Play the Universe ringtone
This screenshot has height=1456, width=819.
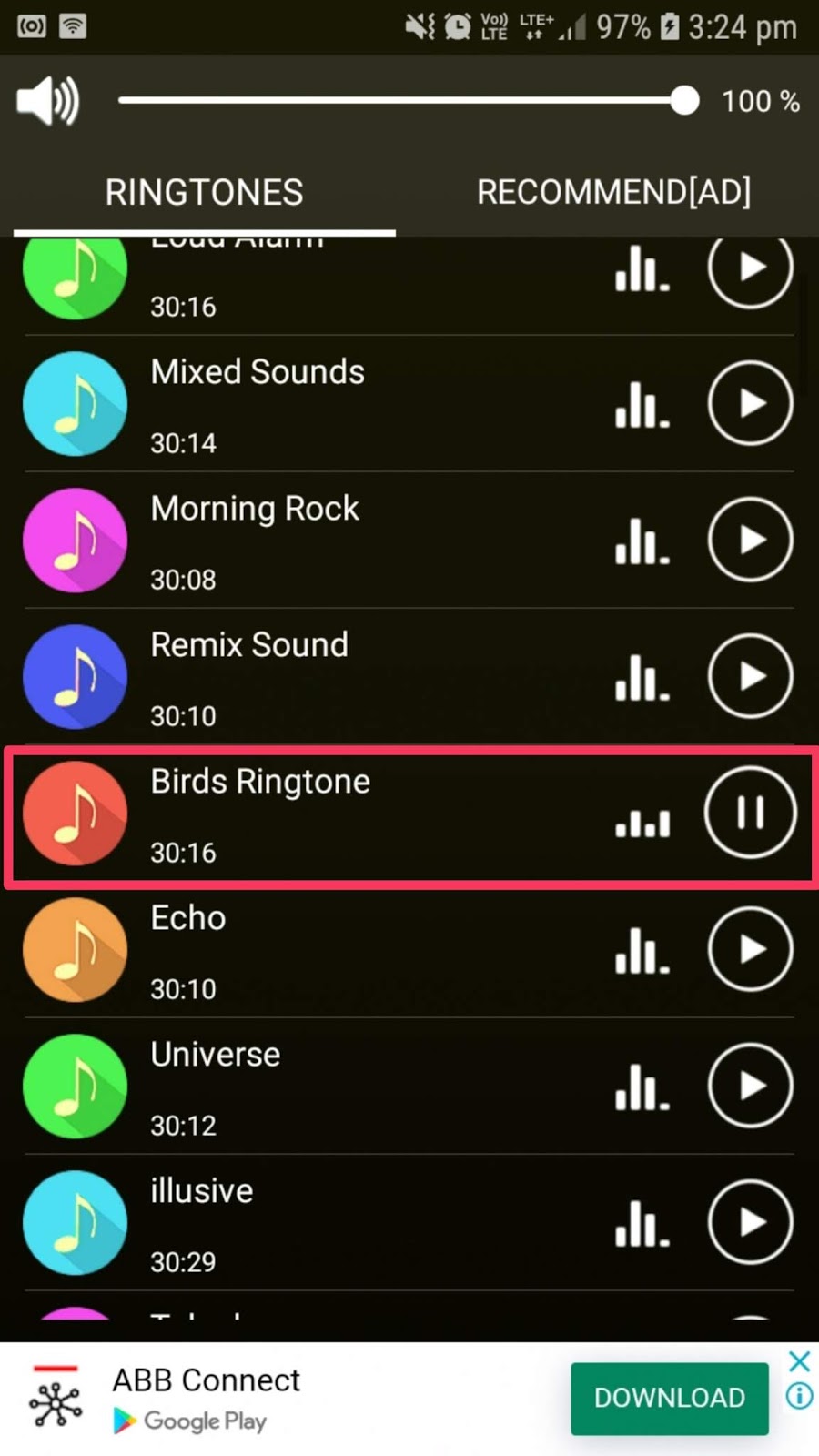point(751,1086)
